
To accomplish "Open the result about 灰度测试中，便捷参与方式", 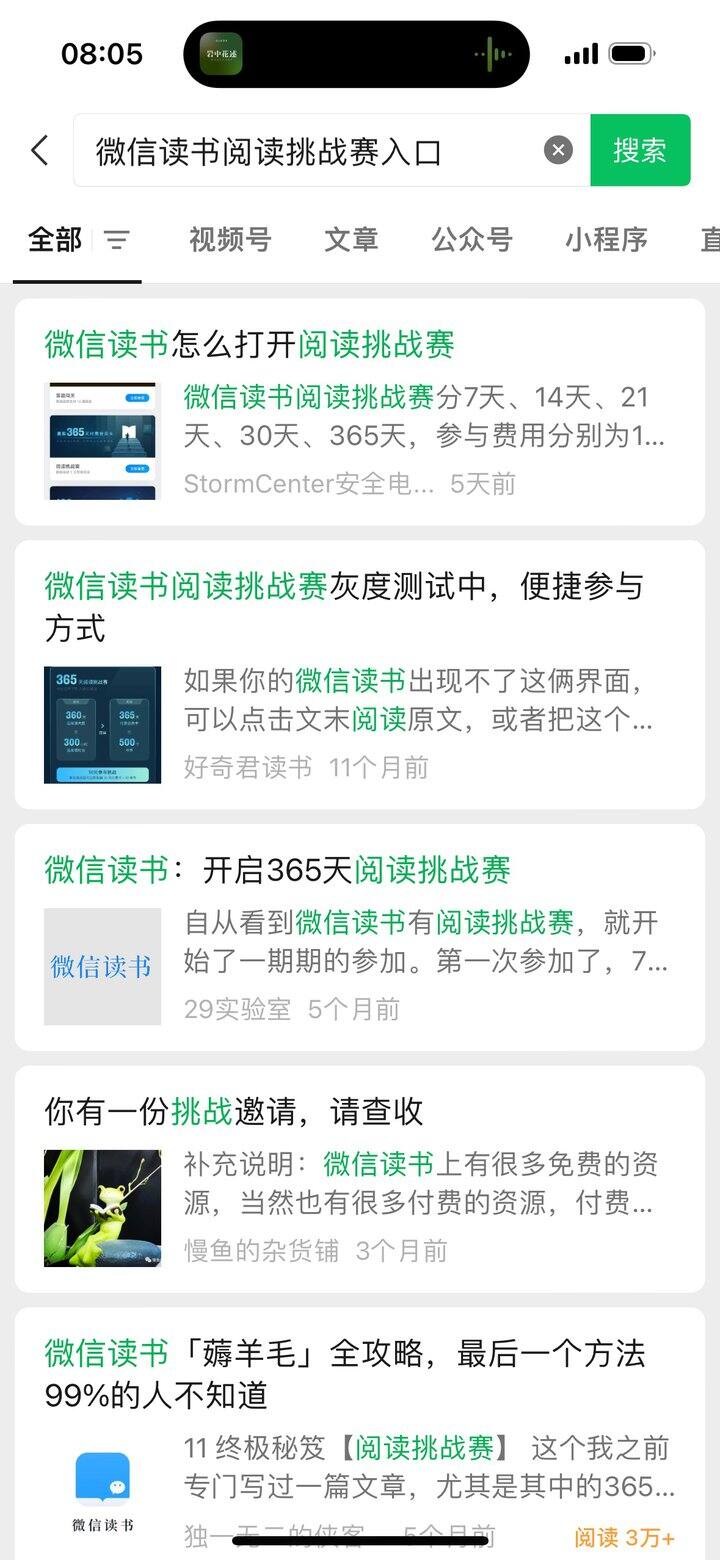I will 360,675.
